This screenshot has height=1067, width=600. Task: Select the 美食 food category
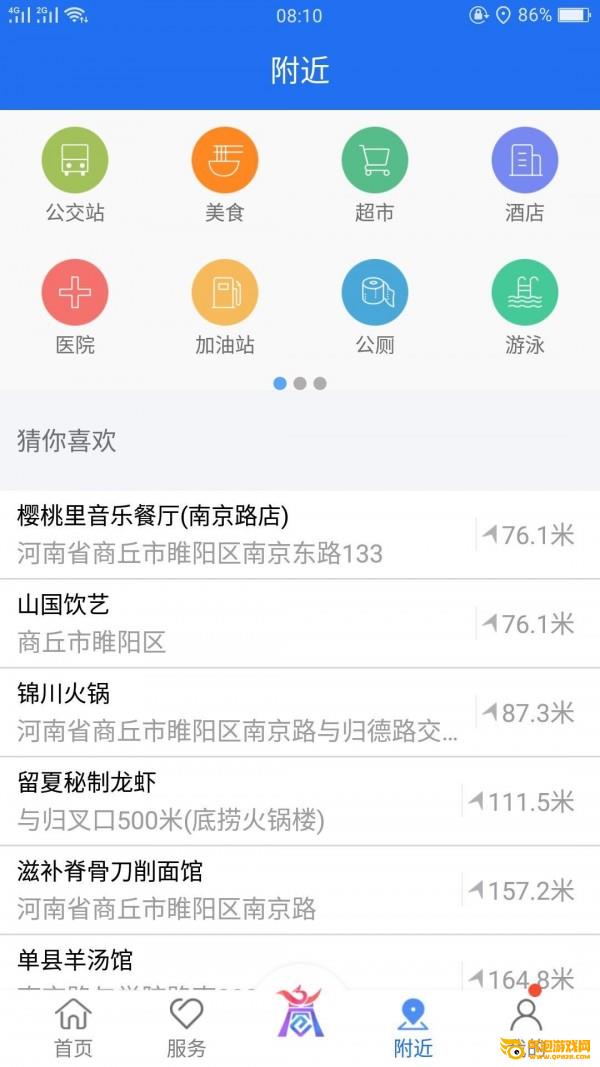(x=224, y=174)
